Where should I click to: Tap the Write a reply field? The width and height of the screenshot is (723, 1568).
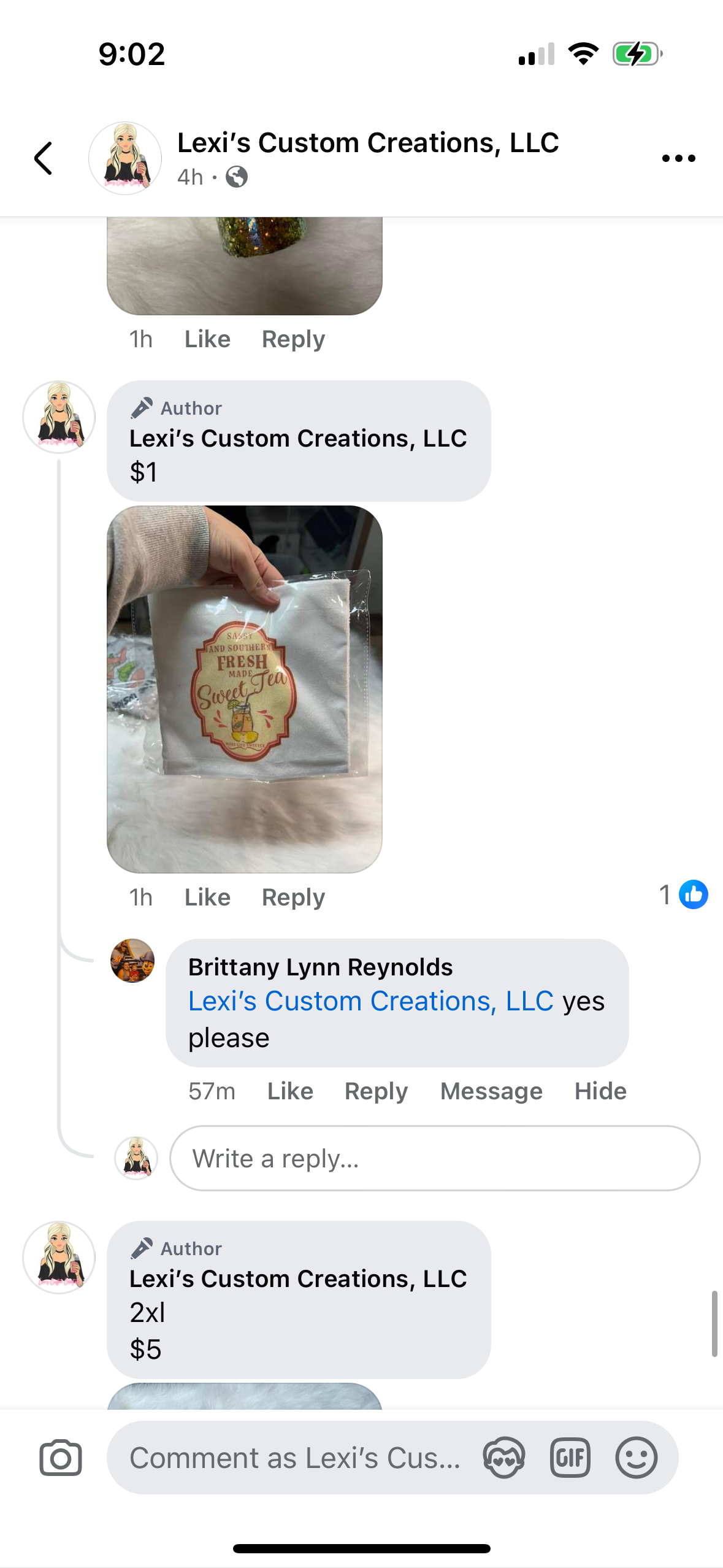tap(434, 1158)
